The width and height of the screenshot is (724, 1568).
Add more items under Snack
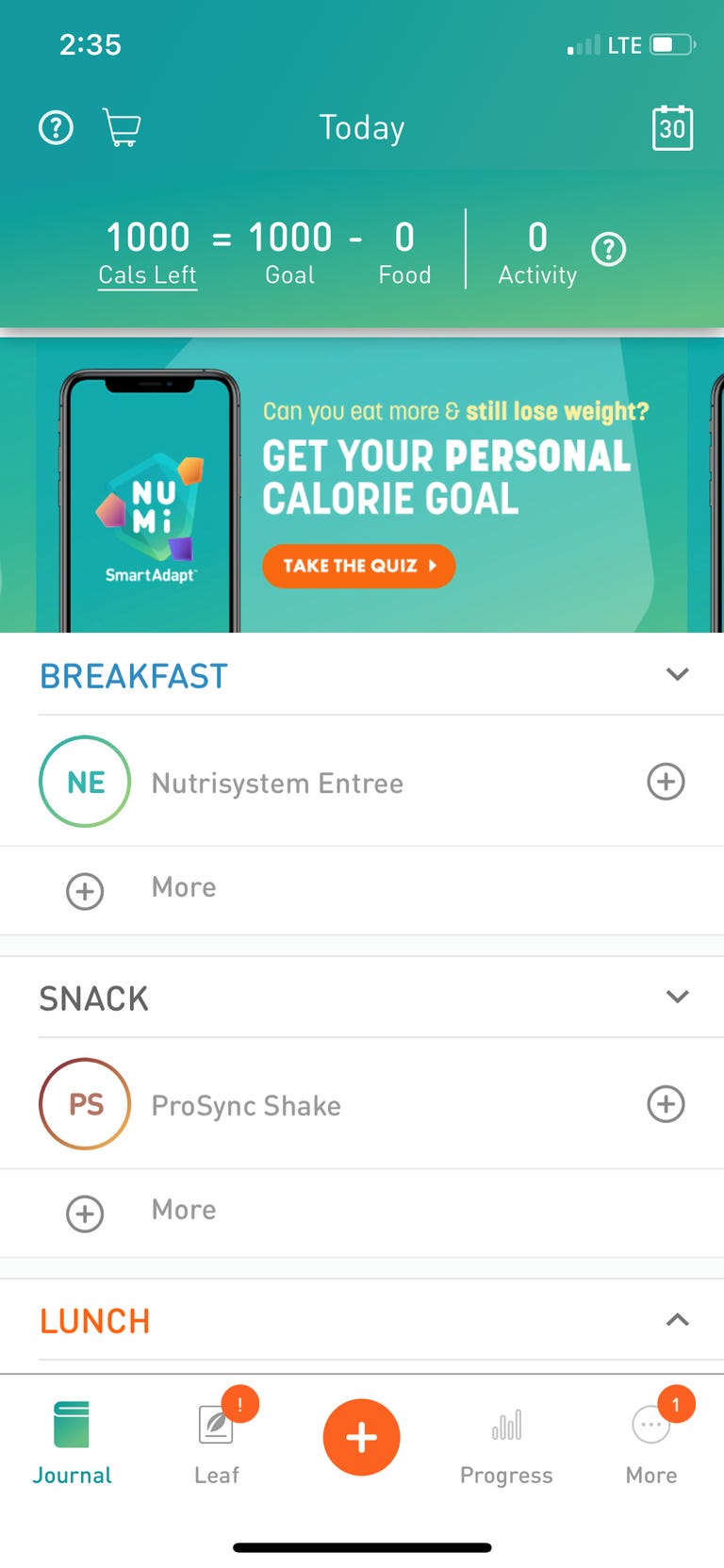click(x=85, y=1213)
